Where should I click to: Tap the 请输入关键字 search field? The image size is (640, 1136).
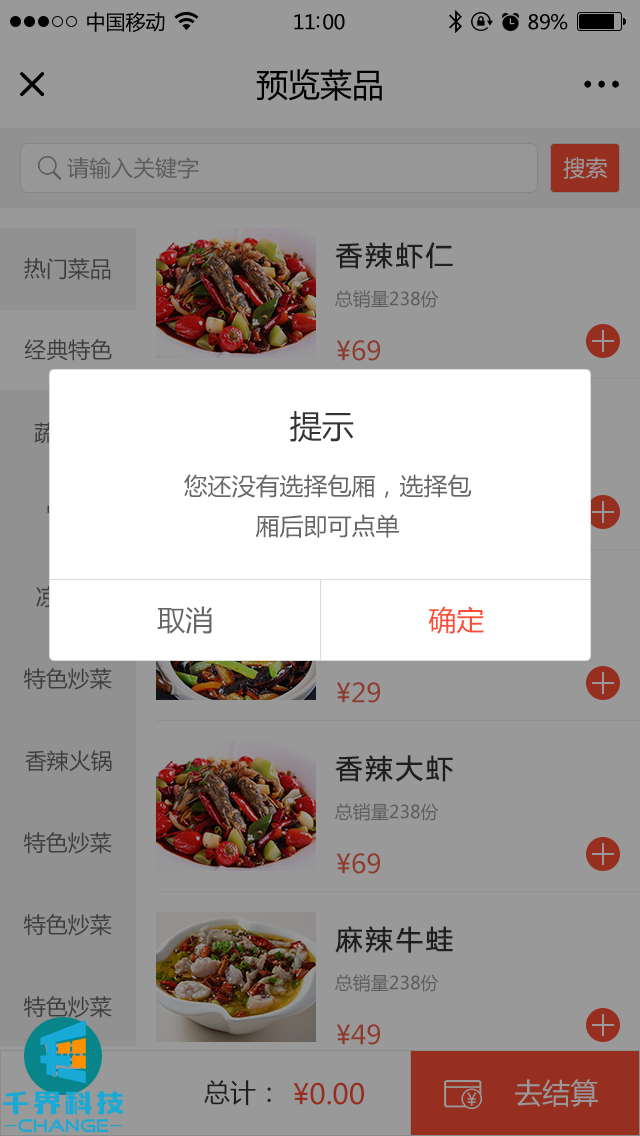[x=280, y=168]
